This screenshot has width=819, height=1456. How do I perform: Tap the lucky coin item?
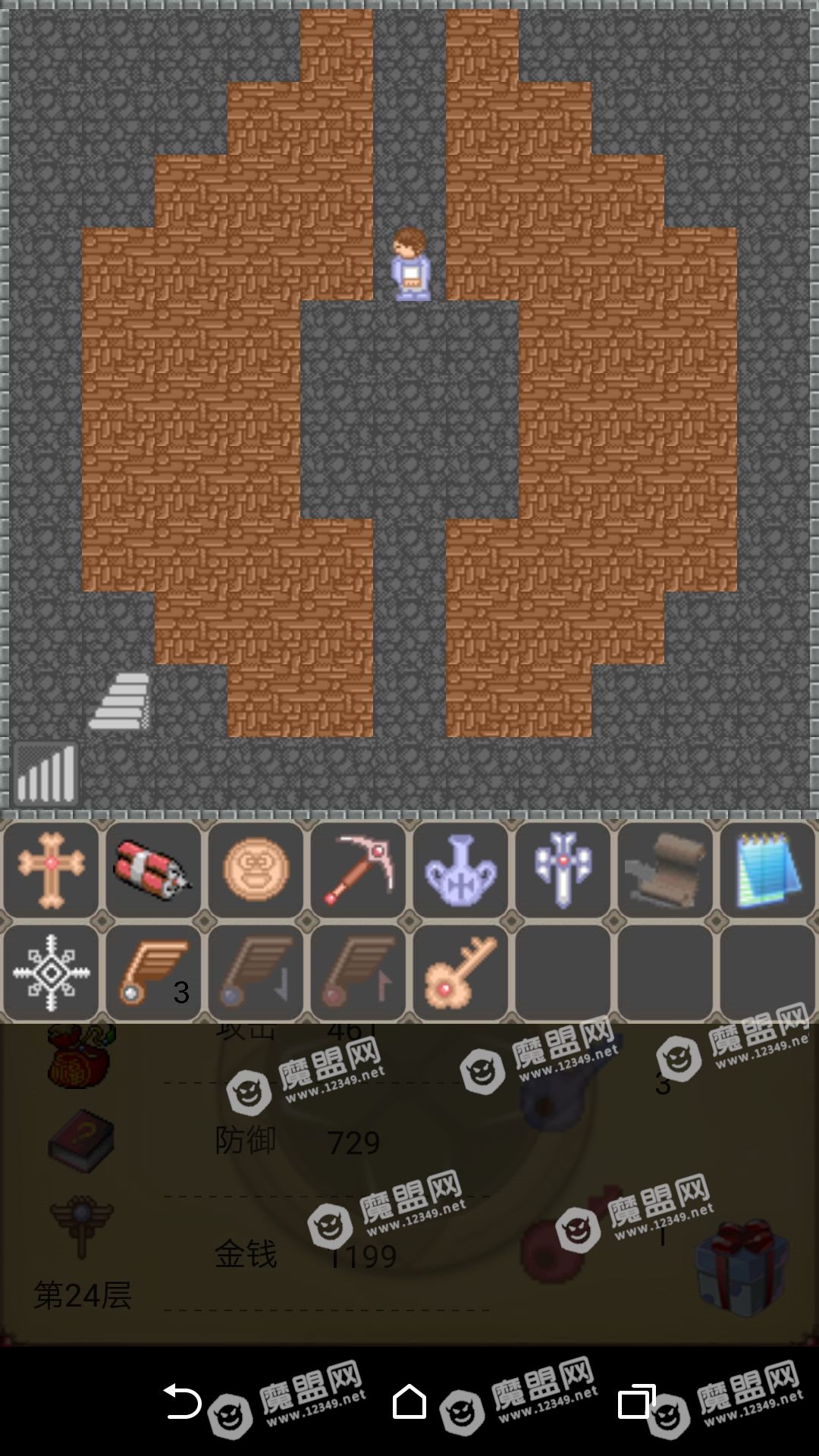tap(256, 870)
